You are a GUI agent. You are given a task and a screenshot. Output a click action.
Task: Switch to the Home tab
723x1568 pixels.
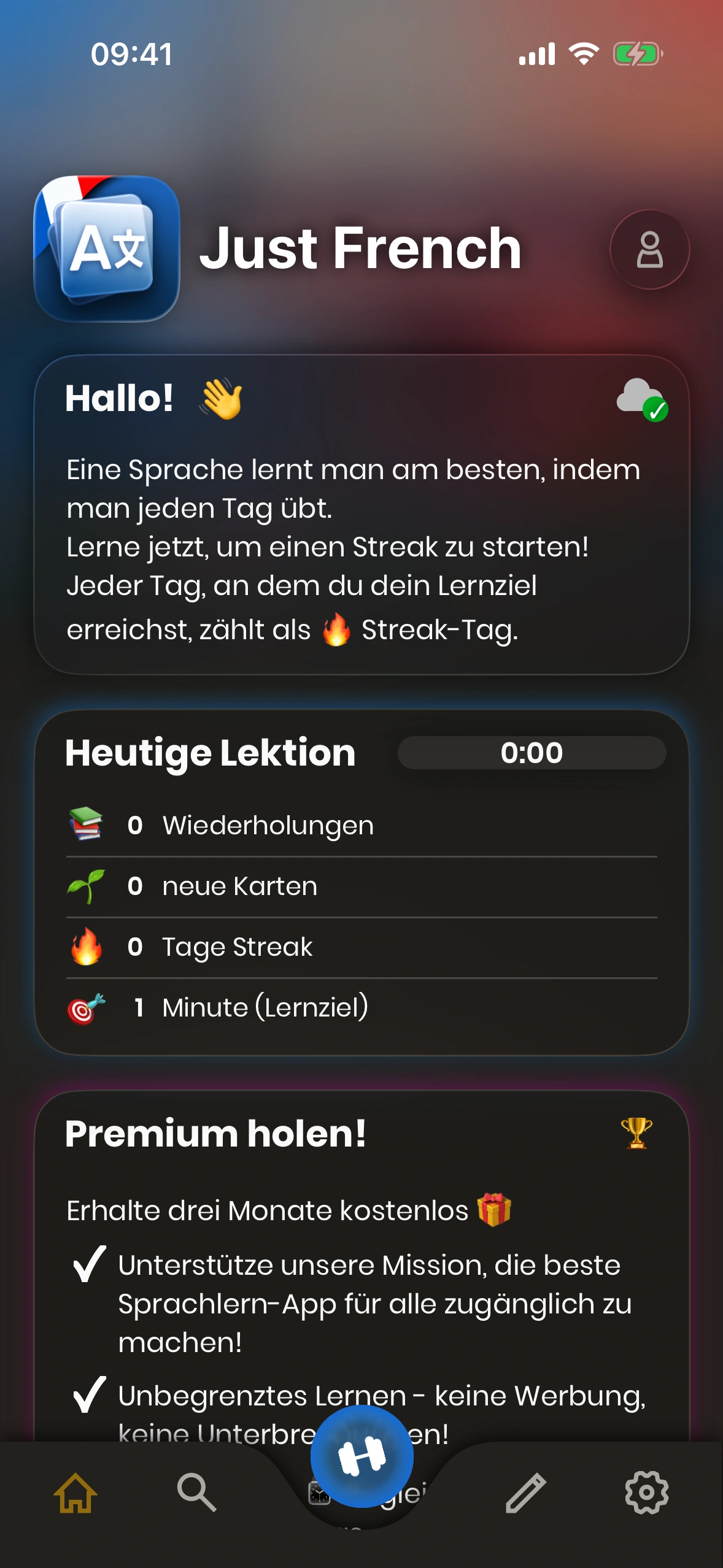(75, 1492)
